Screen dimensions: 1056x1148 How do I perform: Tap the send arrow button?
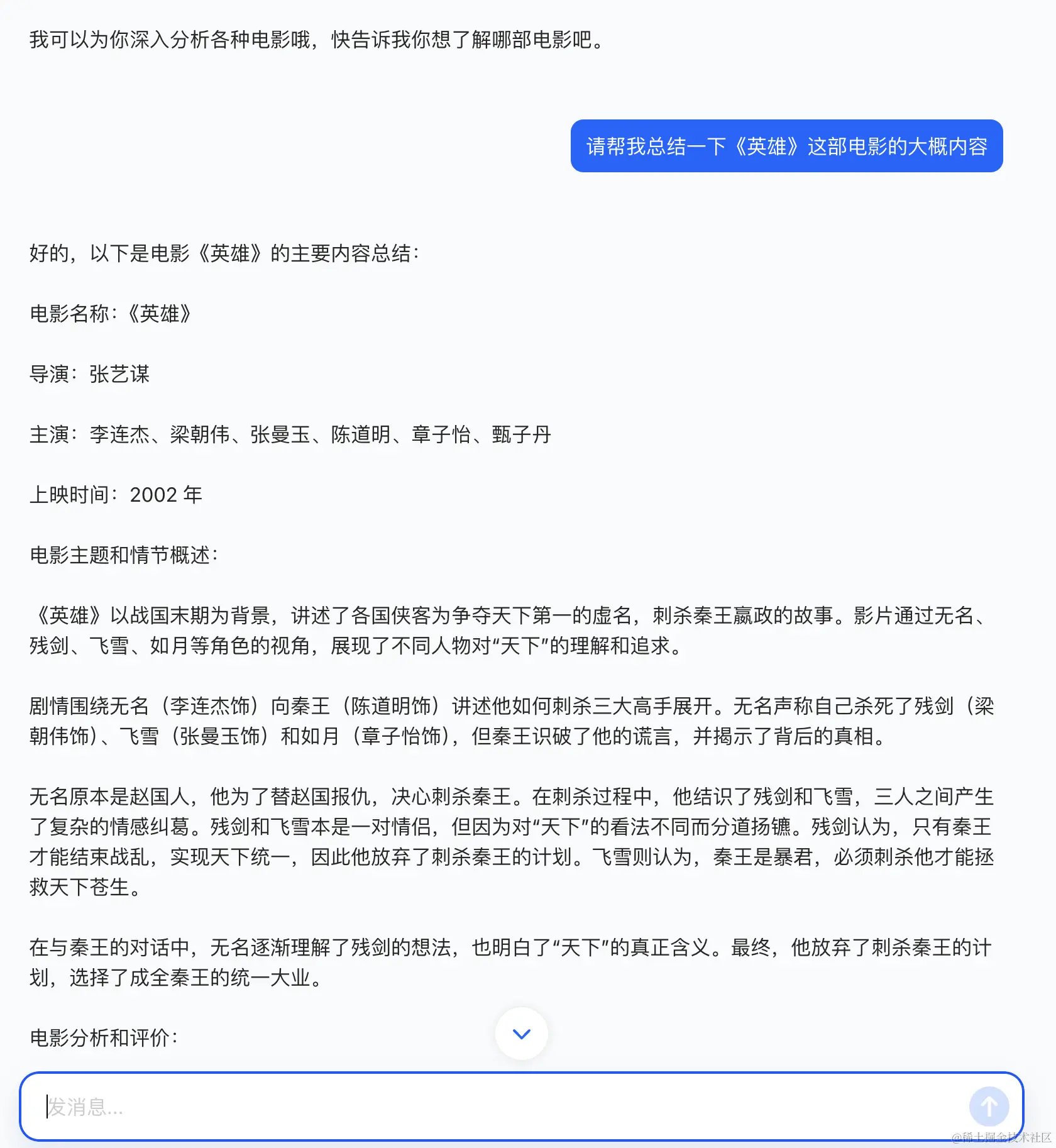pyautogui.click(x=989, y=1107)
